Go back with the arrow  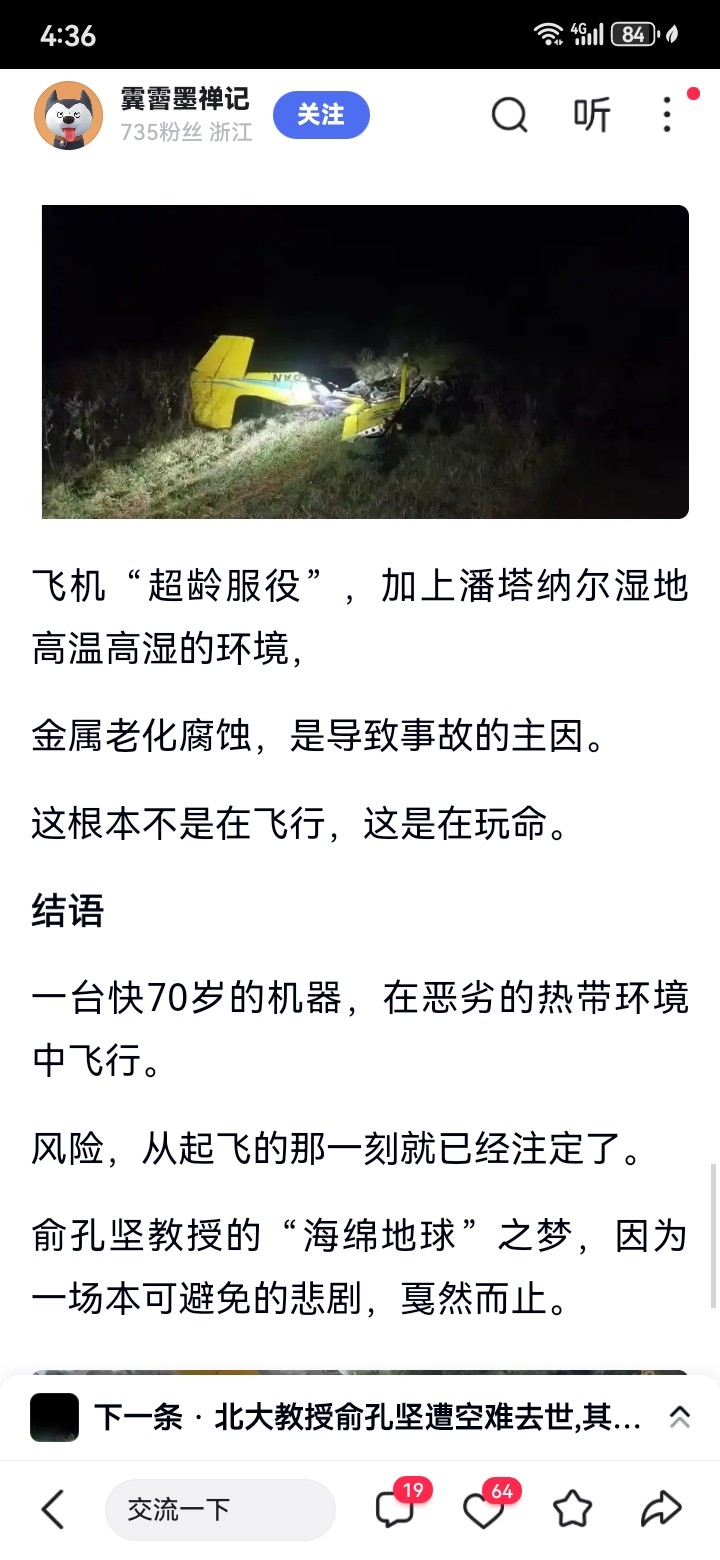pos(53,1509)
